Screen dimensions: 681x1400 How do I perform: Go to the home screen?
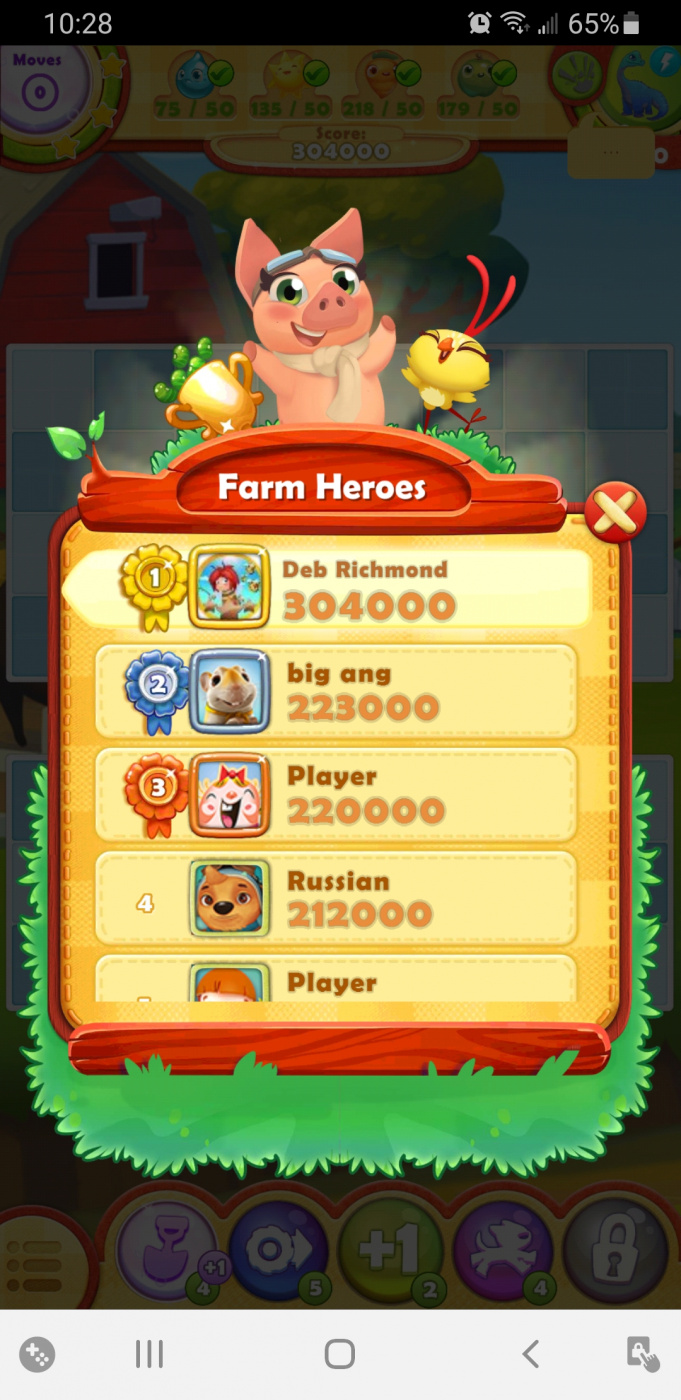pos(340,1354)
